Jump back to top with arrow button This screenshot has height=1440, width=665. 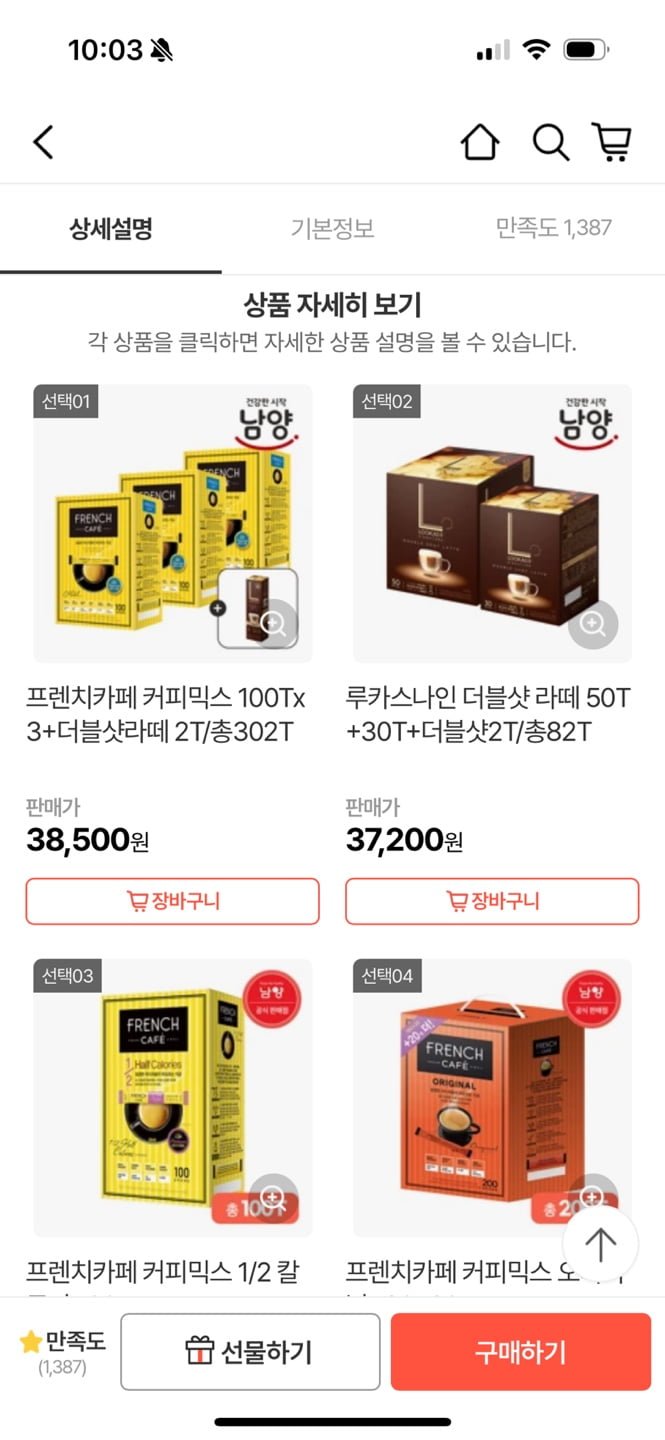pos(600,1244)
